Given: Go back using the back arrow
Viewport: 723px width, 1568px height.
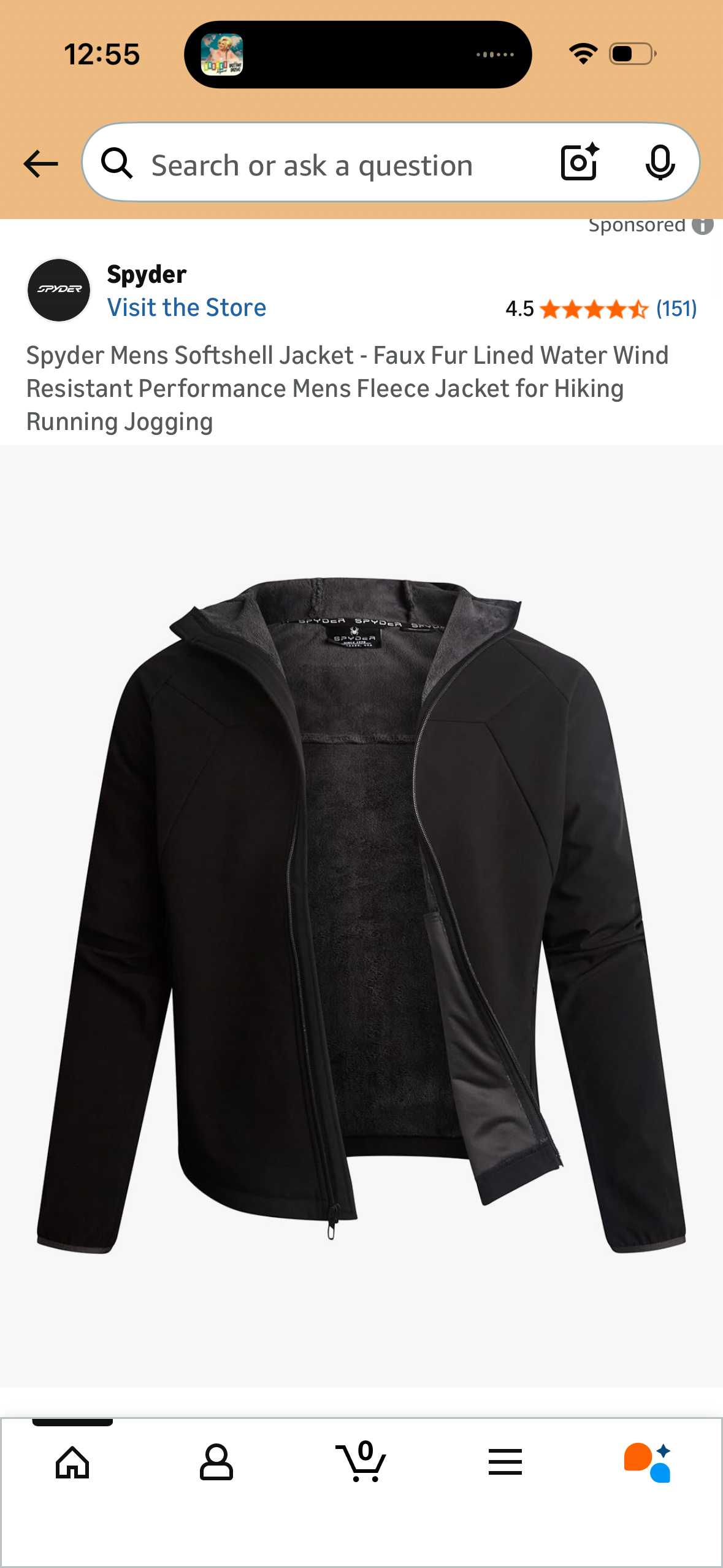Looking at the screenshot, I should point(39,163).
